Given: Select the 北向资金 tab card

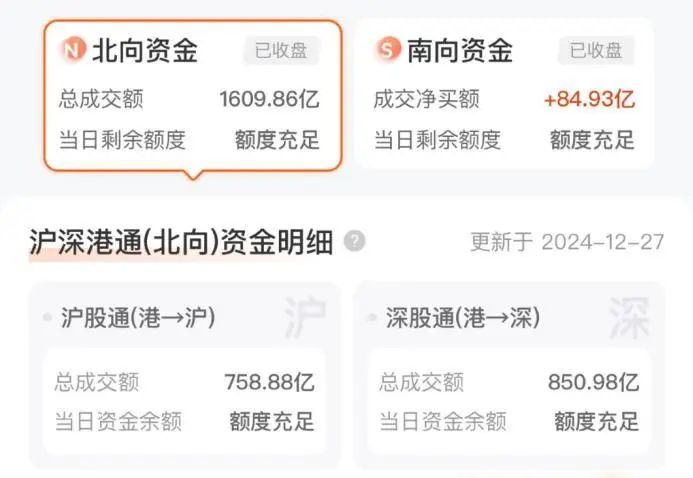Looking at the screenshot, I should click(x=192, y=96).
